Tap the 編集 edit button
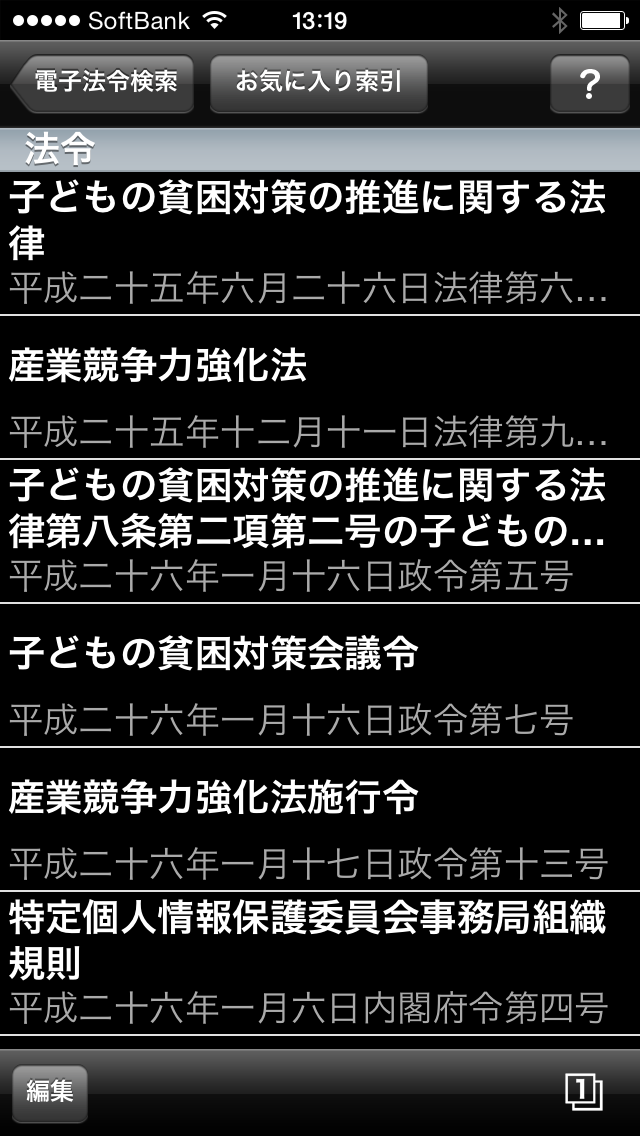Viewport: 640px width, 1136px height. point(50,1092)
